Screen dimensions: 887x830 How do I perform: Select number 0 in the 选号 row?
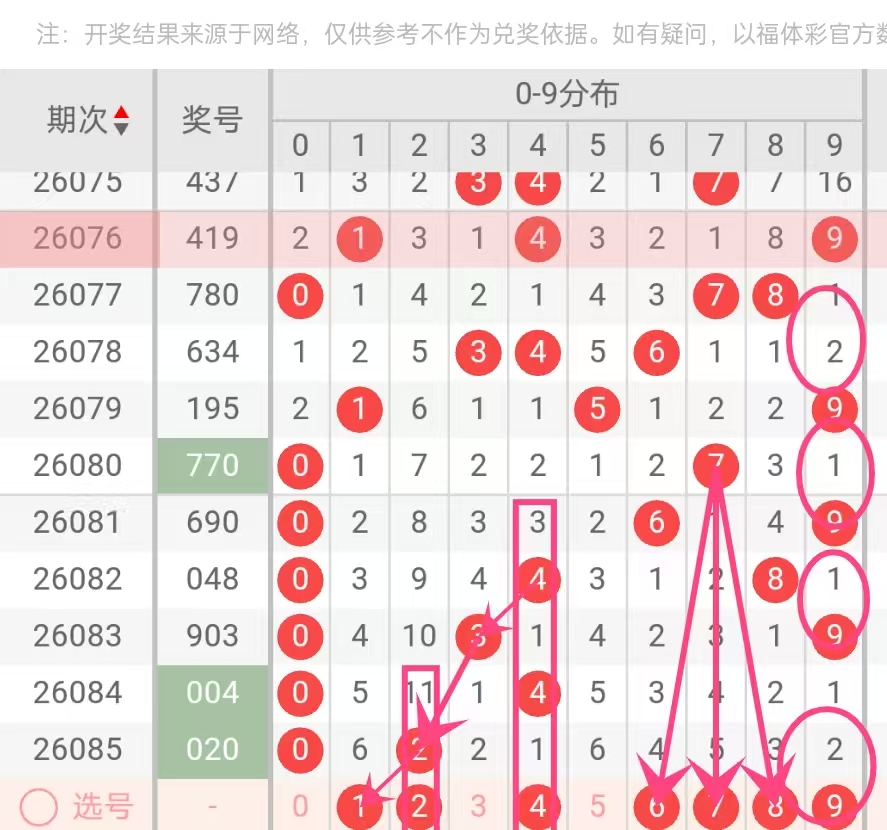(x=300, y=806)
